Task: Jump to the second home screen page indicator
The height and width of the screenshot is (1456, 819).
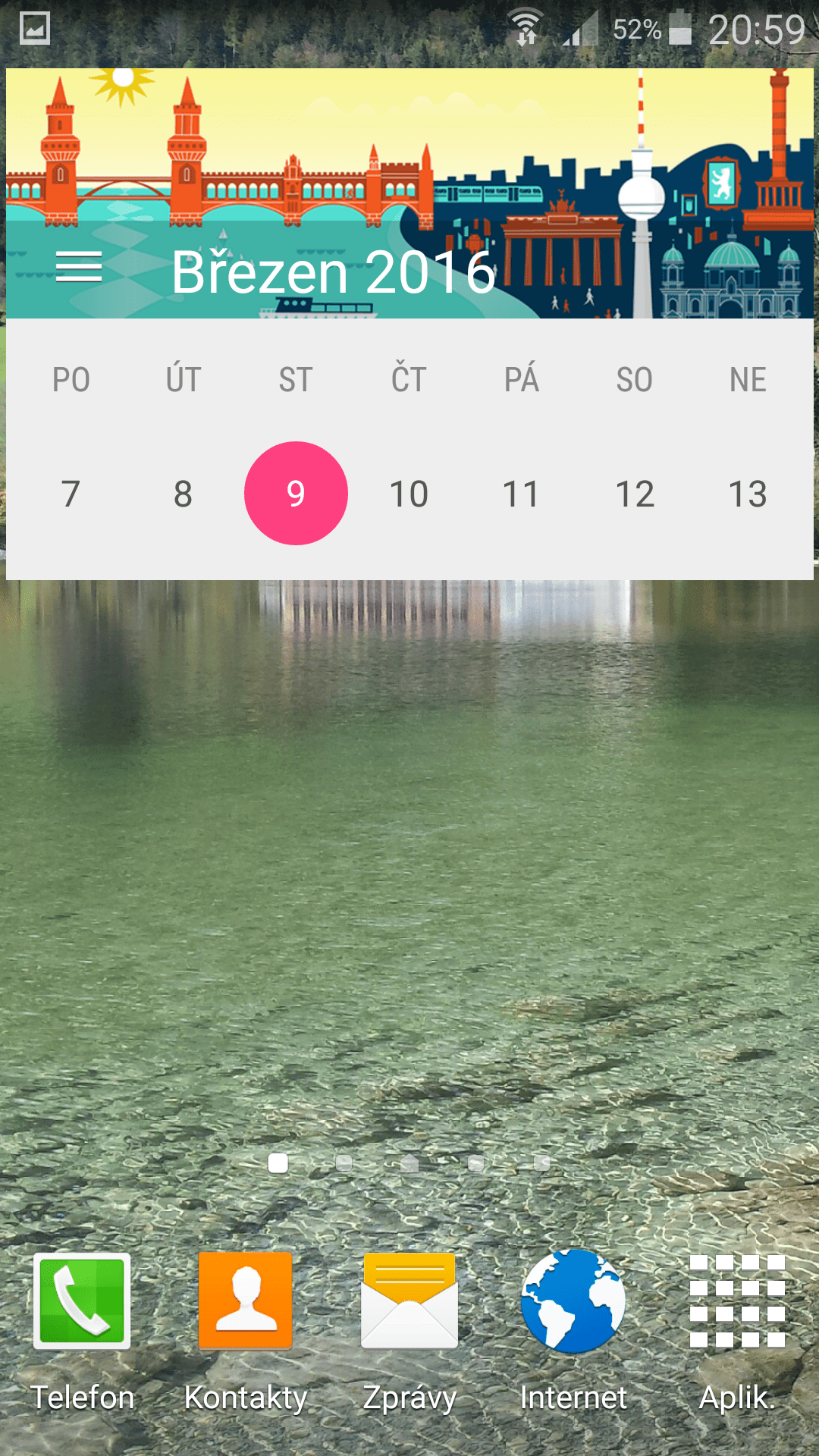Action: [x=344, y=1163]
